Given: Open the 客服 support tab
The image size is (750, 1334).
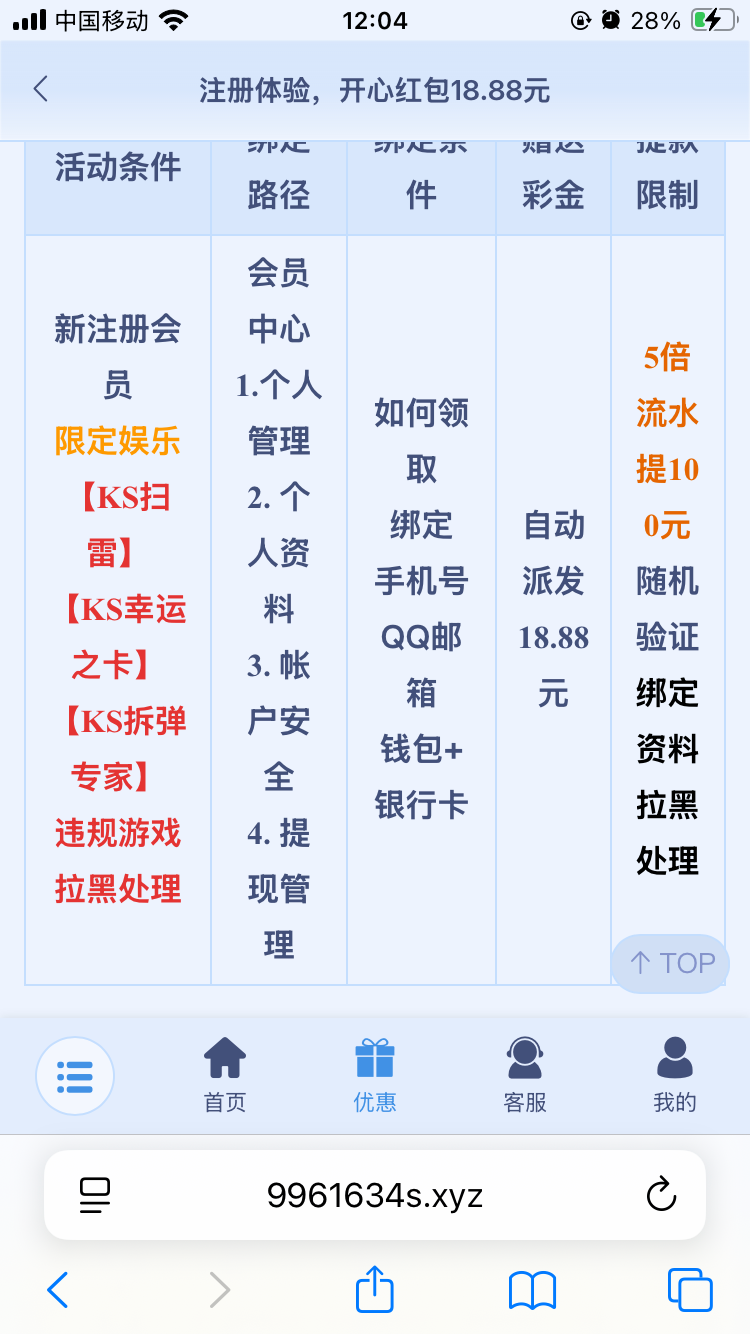Looking at the screenshot, I should pyautogui.click(x=525, y=1076).
